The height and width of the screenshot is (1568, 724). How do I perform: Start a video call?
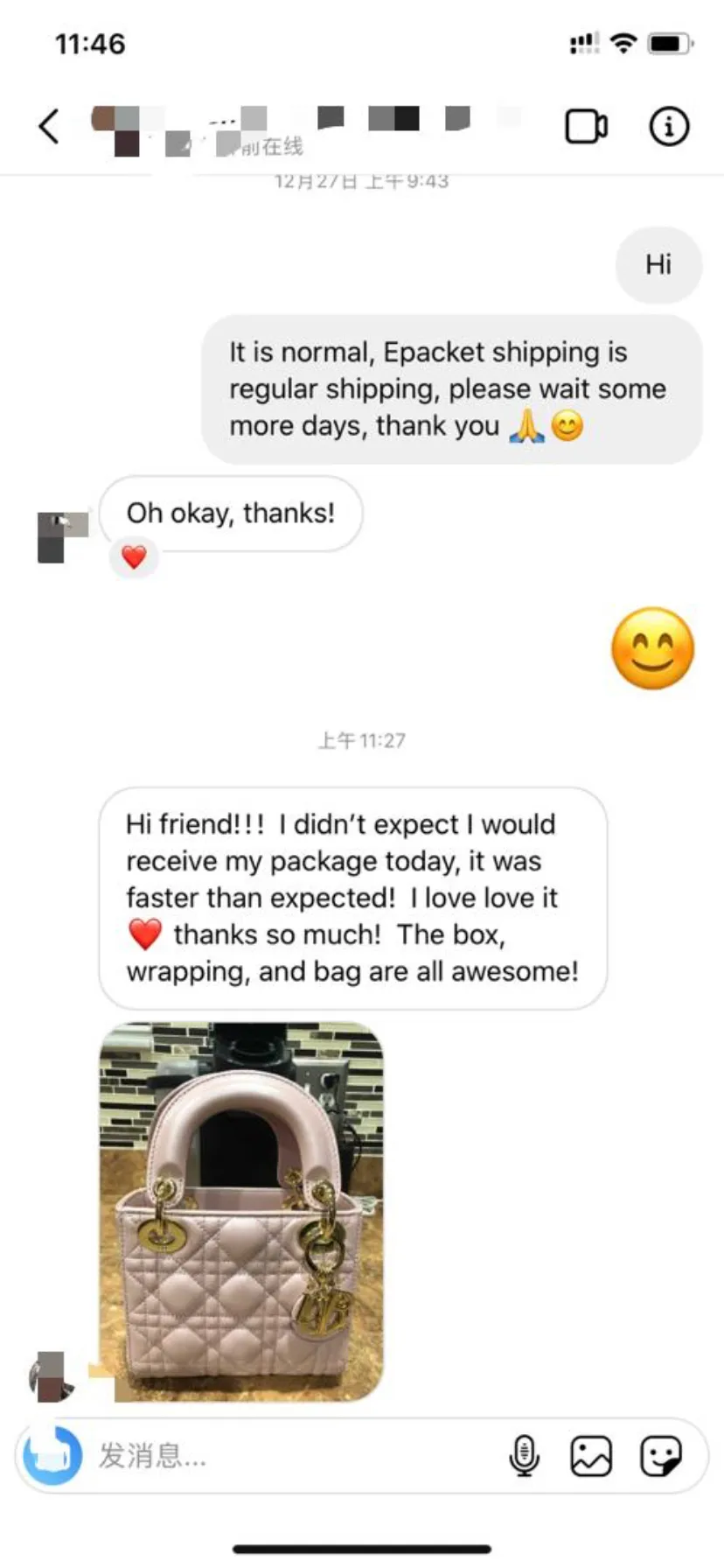click(x=586, y=126)
